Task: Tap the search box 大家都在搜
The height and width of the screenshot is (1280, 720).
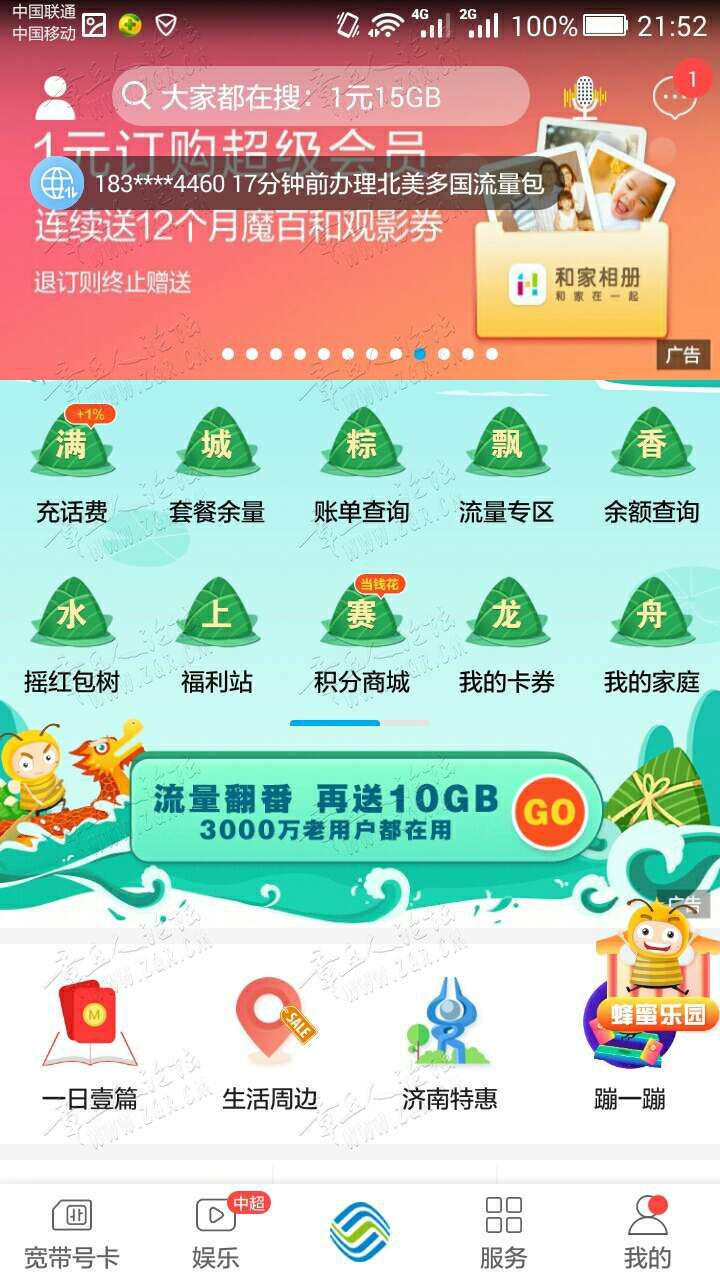Action: [x=320, y=97]
